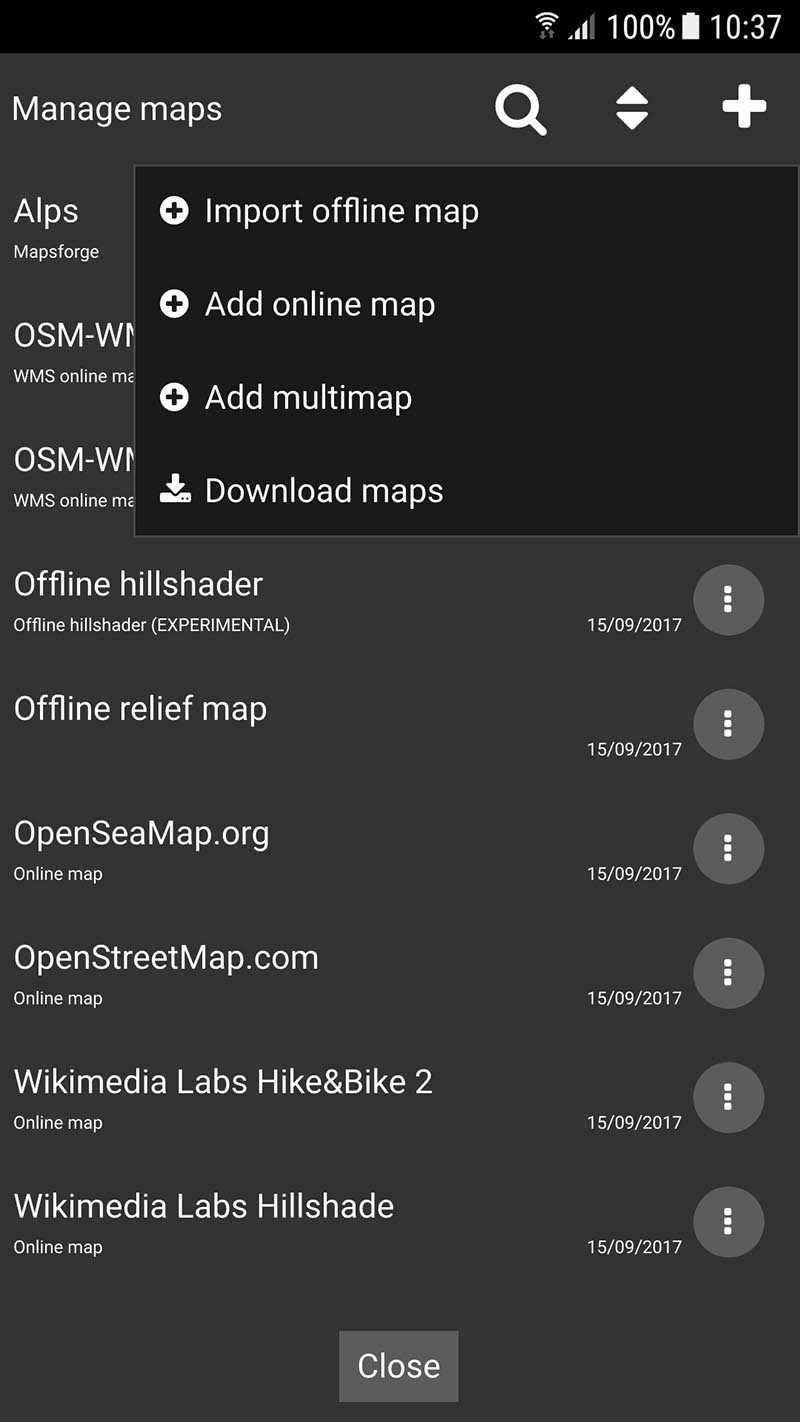The width and height of the screenshot is (800, 1422).
Task: Tap the plus icon beside Add multimap
Action: pos(174,397)
